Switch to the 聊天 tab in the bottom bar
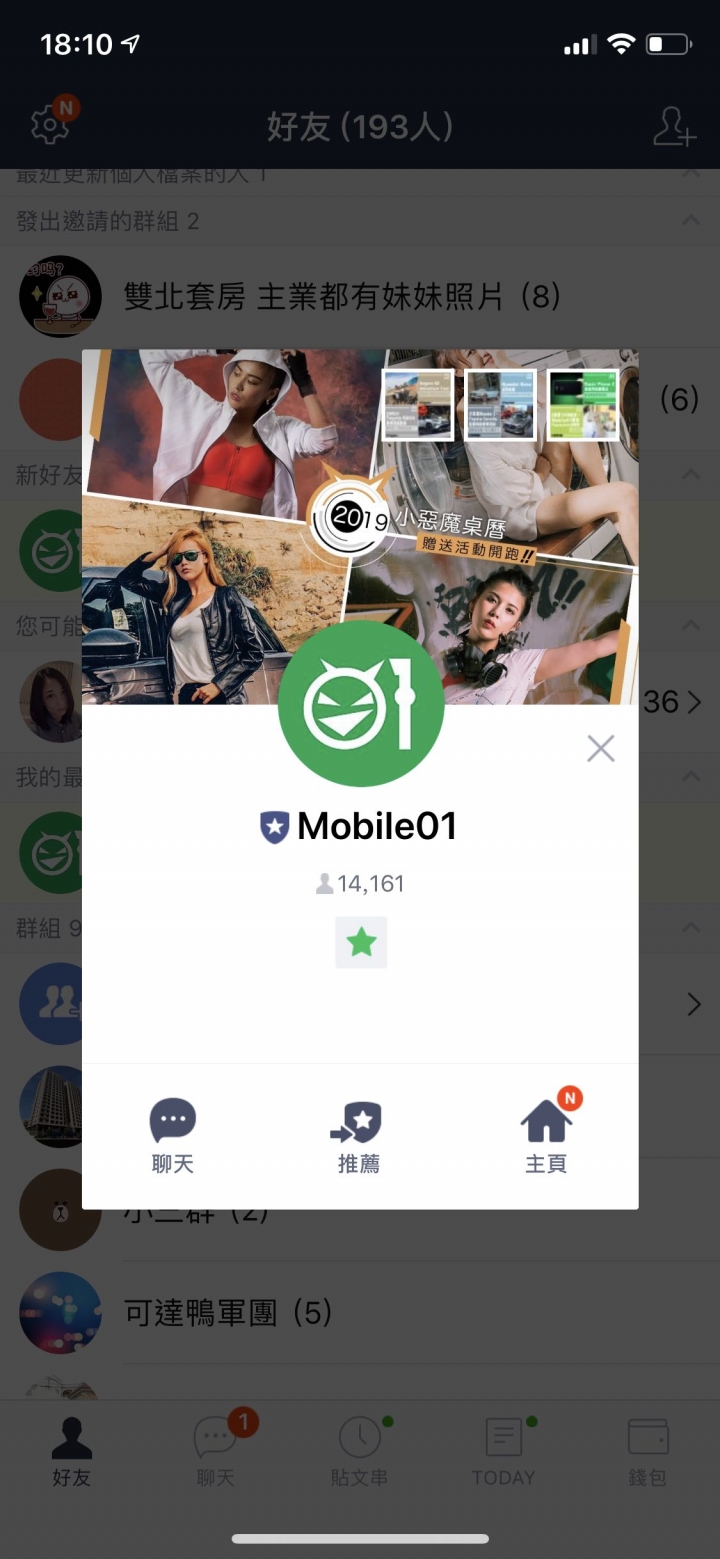 tap(215, 1450)
